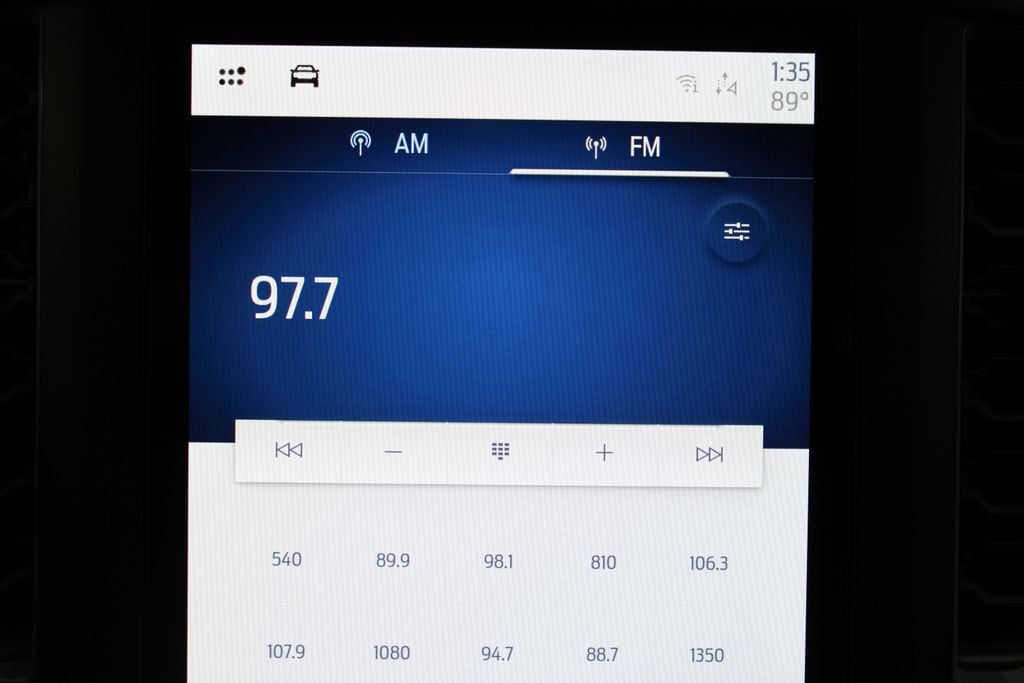This screenshot has width=1024, height=683.
Task: Tune to preset 810
Action: (x=603, y=563)
